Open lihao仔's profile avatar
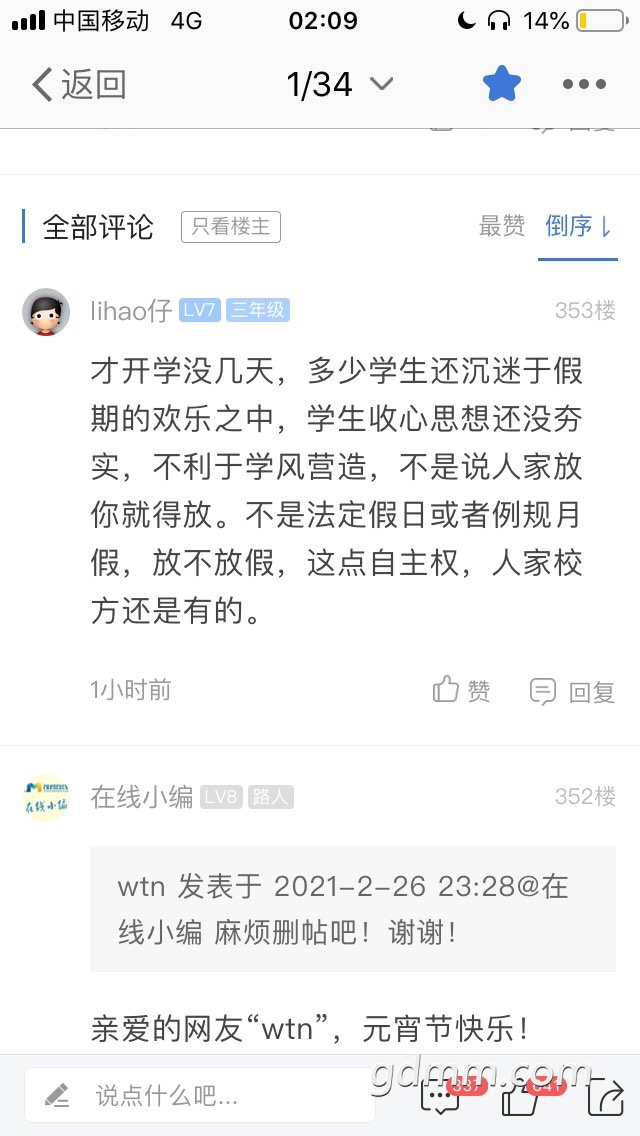The width and height of the screenshot is (640, 1136). click(x=46, y=312)
